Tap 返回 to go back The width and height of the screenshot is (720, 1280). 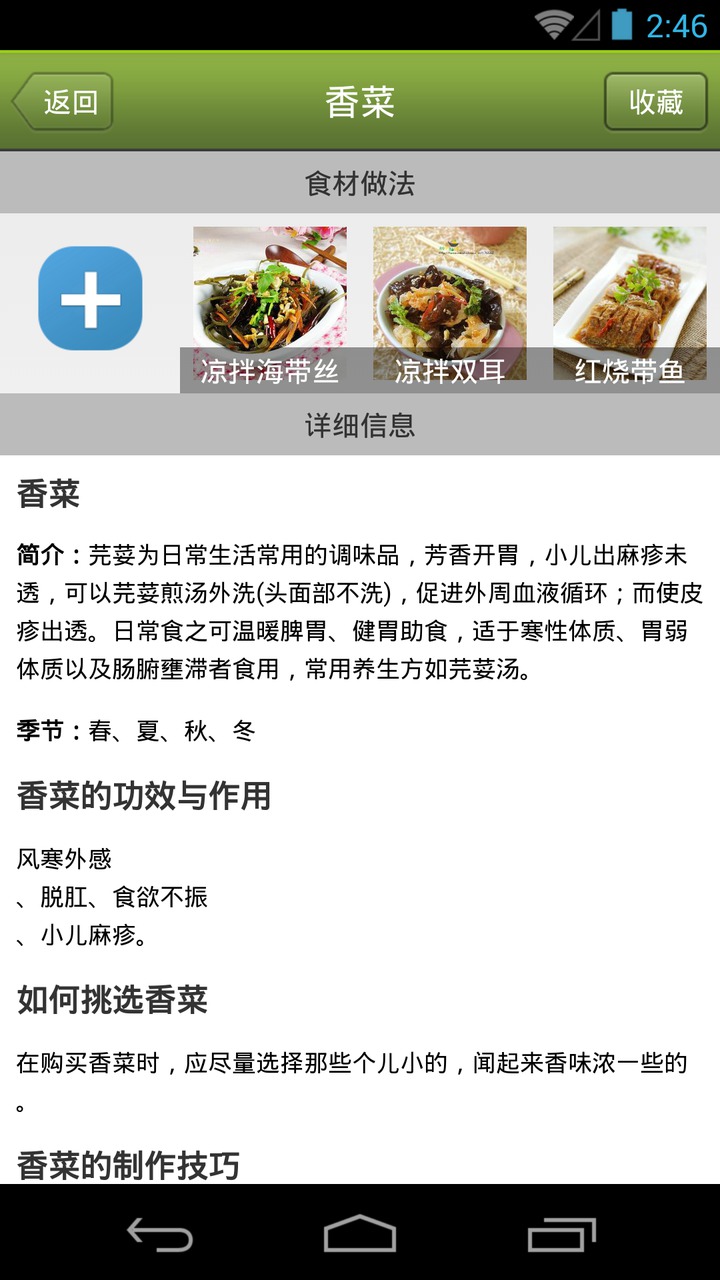pos(63,100)
